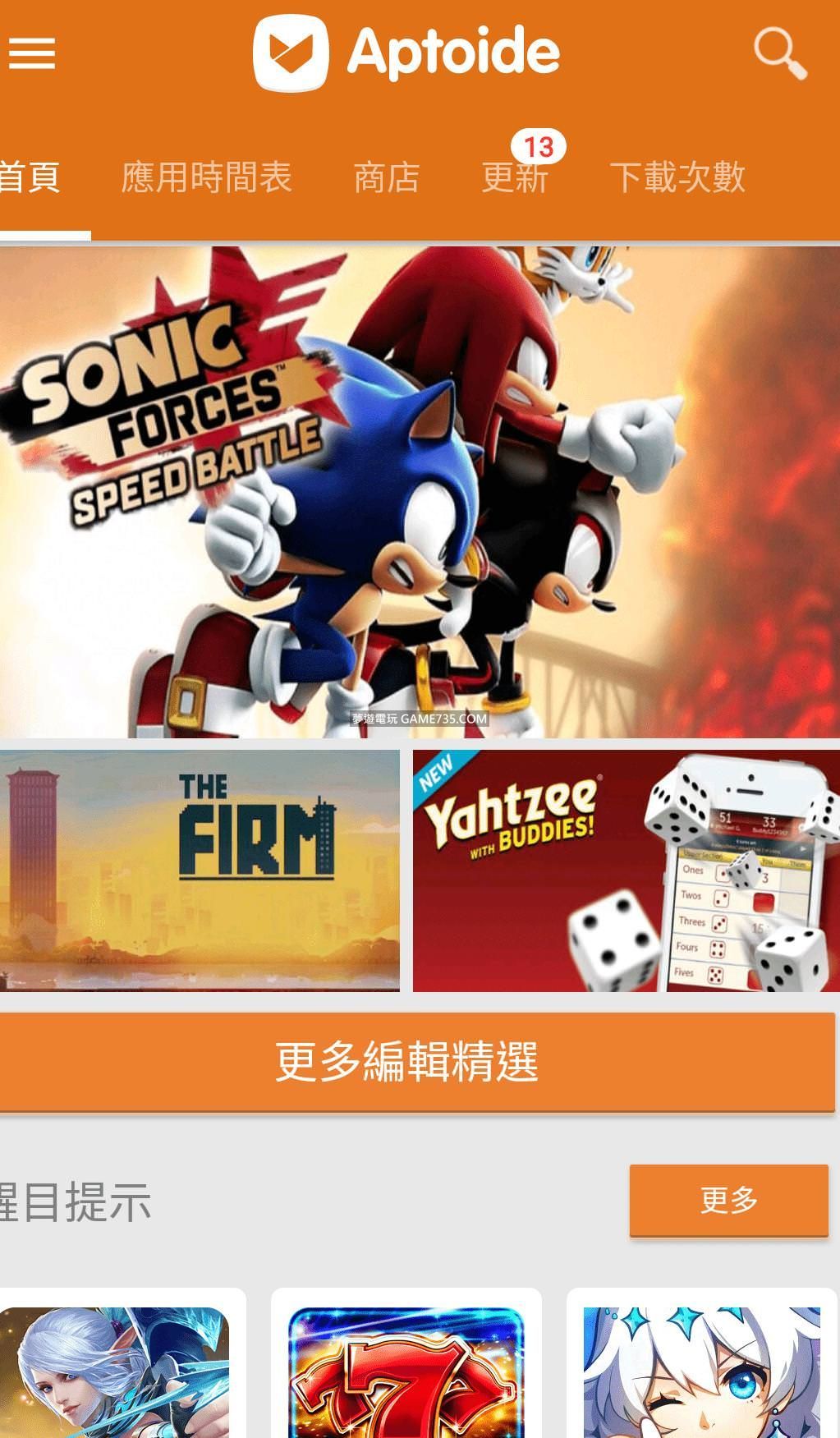Open the hamburger drawer menu
The width and height of the screenshot is (840, 1438).
tap(32, 53)
